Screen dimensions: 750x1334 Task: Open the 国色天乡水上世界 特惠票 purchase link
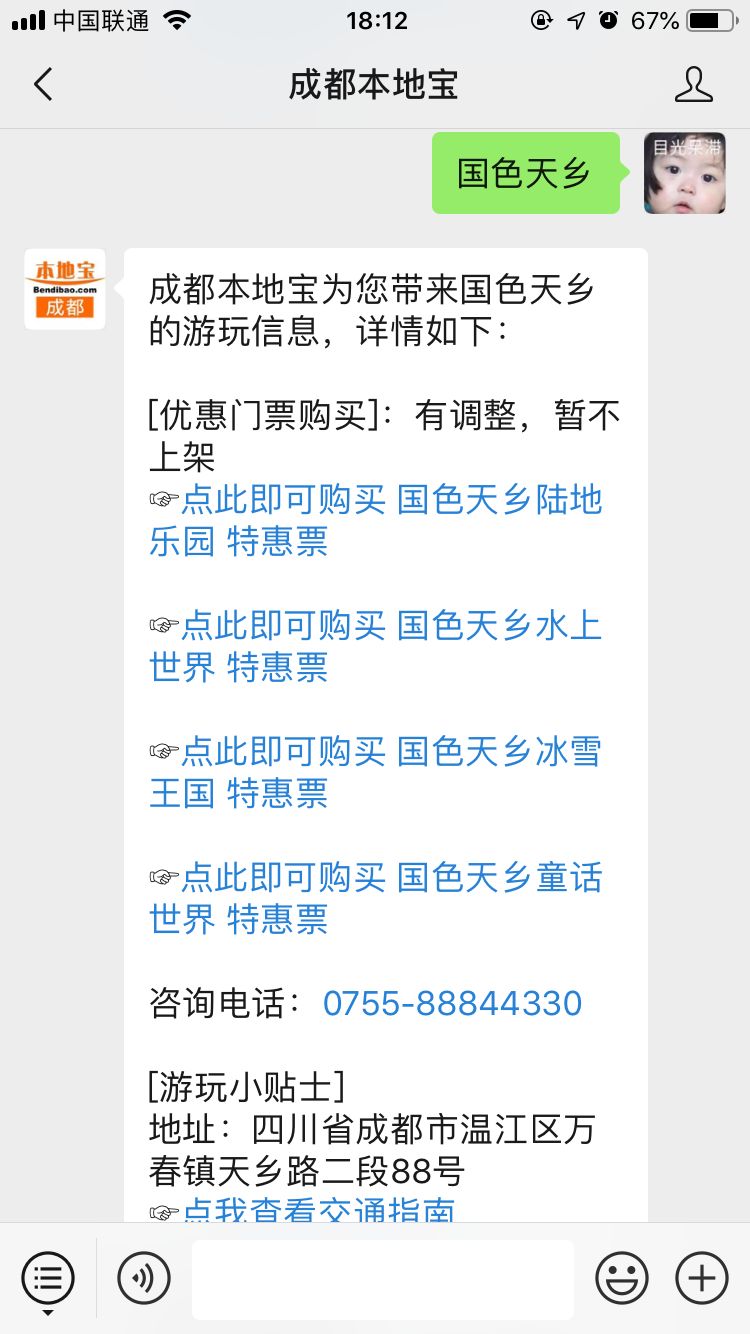click(x=375, y=646)
